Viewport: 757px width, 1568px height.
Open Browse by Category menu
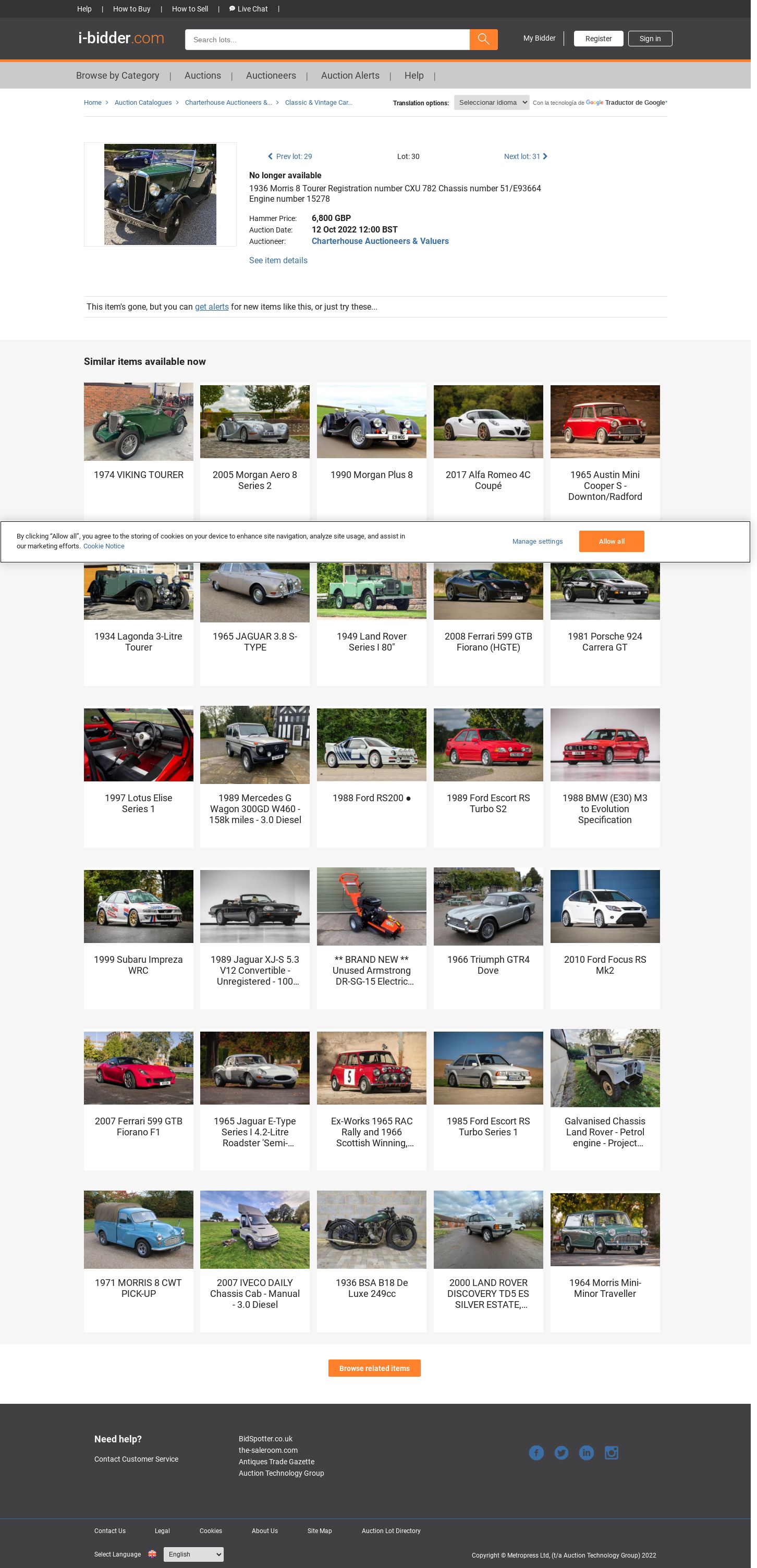pos(117,76)
